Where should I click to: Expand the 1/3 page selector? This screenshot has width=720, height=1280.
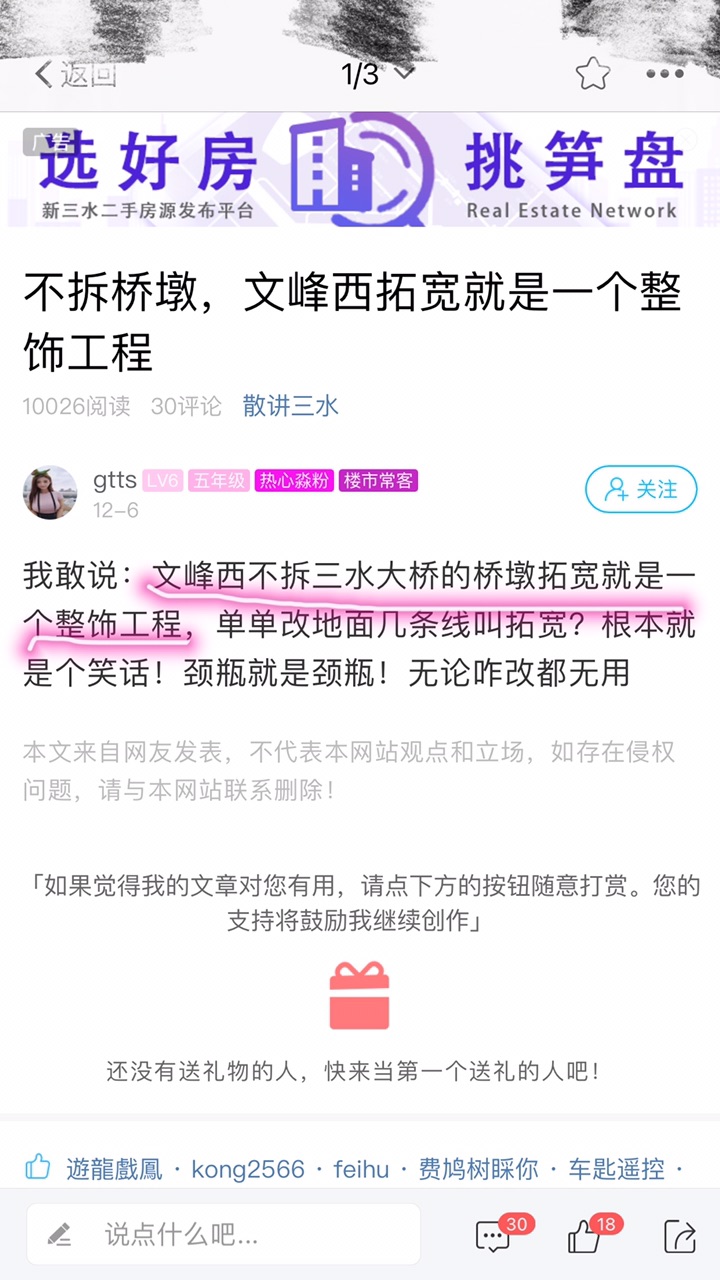click(377, 74)
